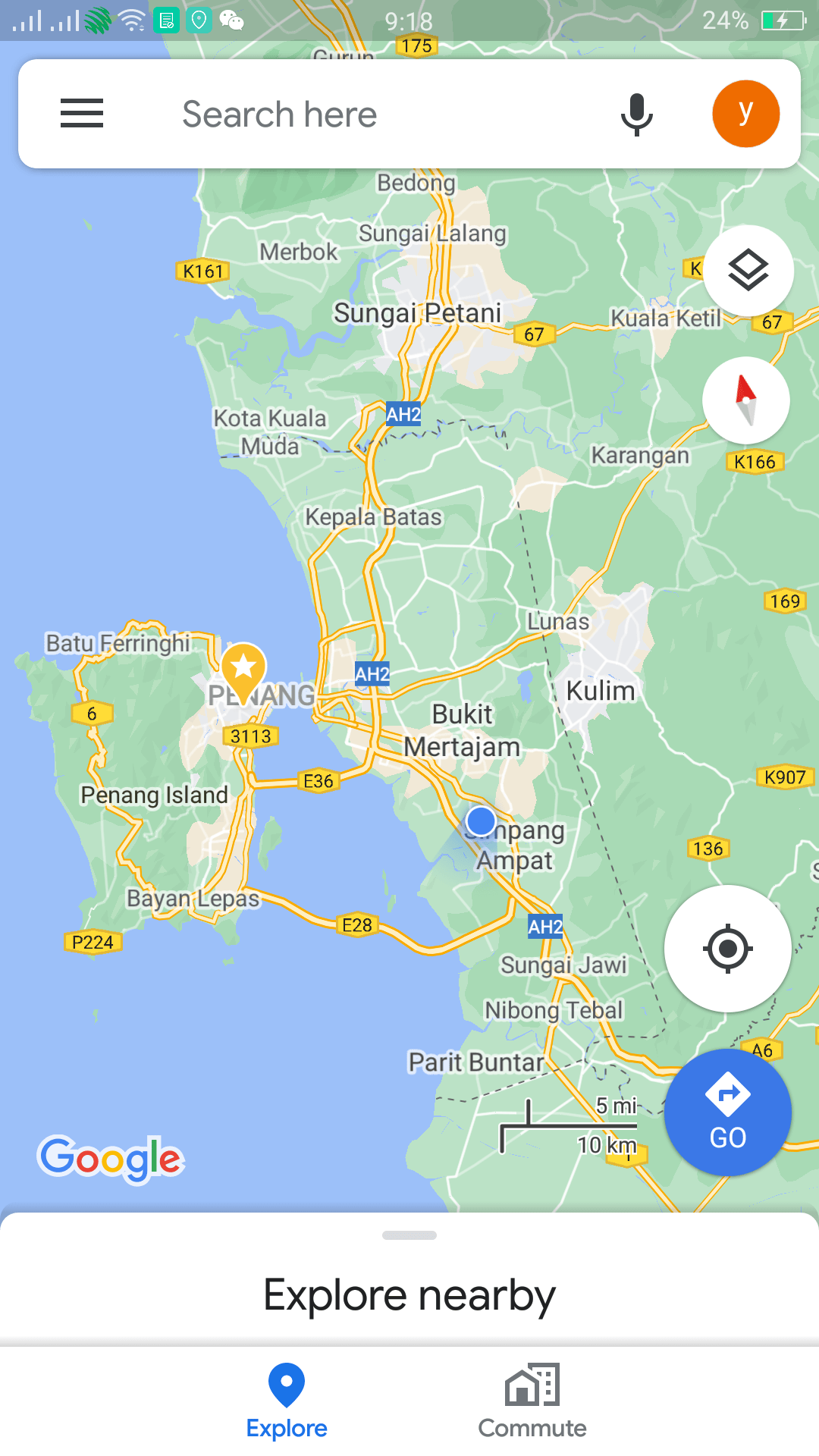819x1456 pixels.
Task: Open the hamburger menu drawer
Action: pos(82,114)
